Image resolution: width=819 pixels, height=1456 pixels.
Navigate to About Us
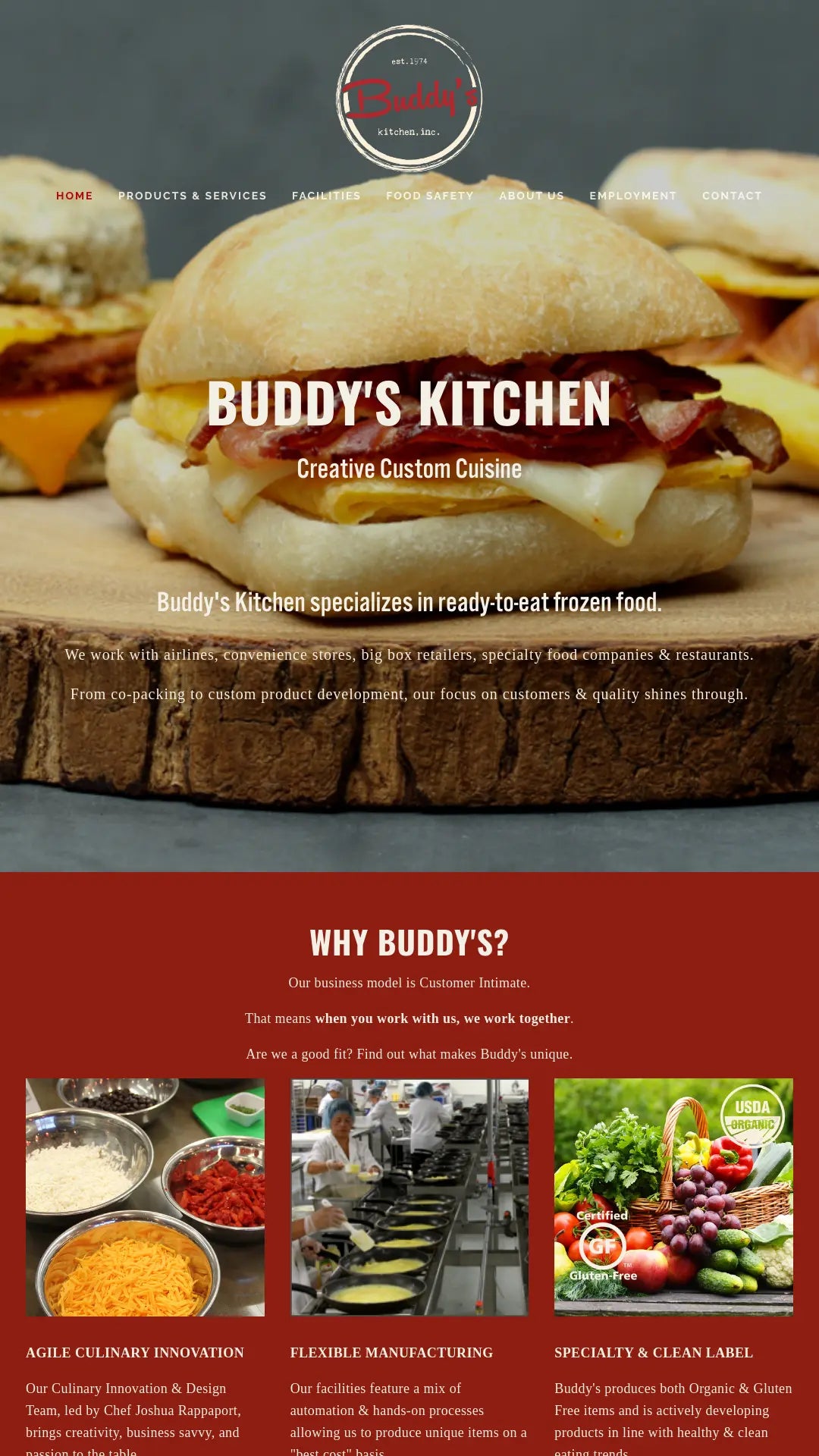coord(532,196)
